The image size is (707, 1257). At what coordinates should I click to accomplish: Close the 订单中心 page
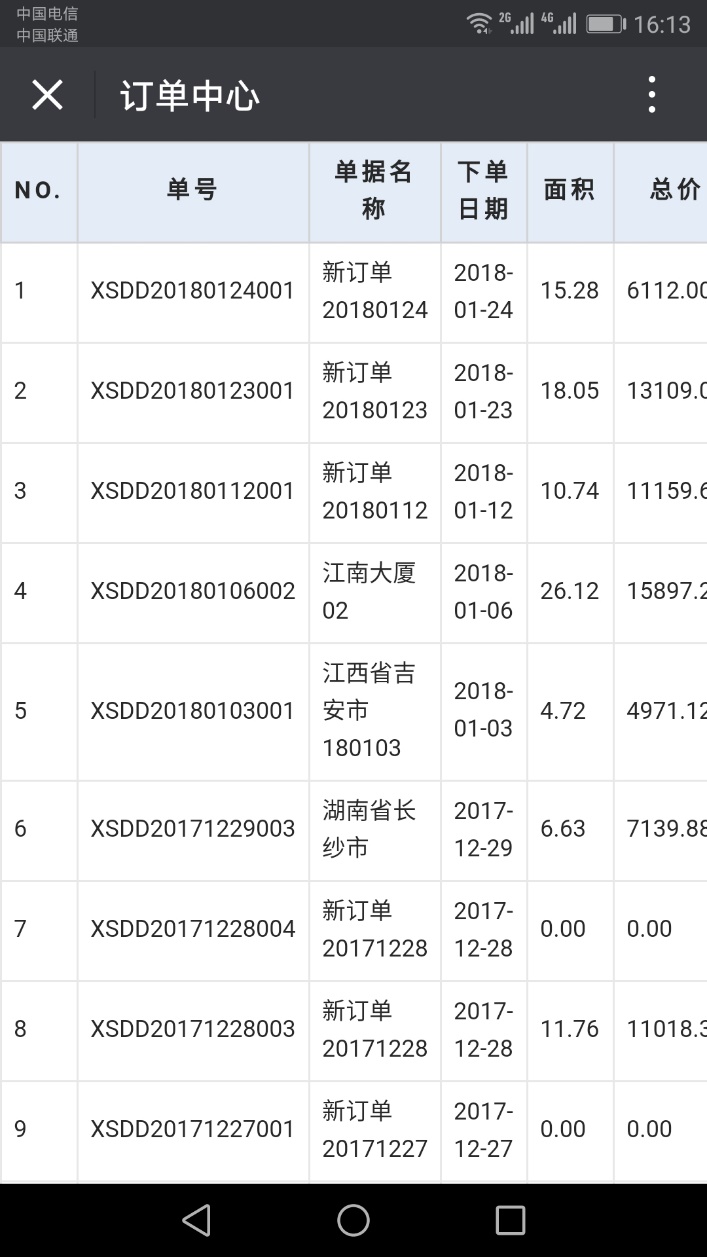[47, 95]
